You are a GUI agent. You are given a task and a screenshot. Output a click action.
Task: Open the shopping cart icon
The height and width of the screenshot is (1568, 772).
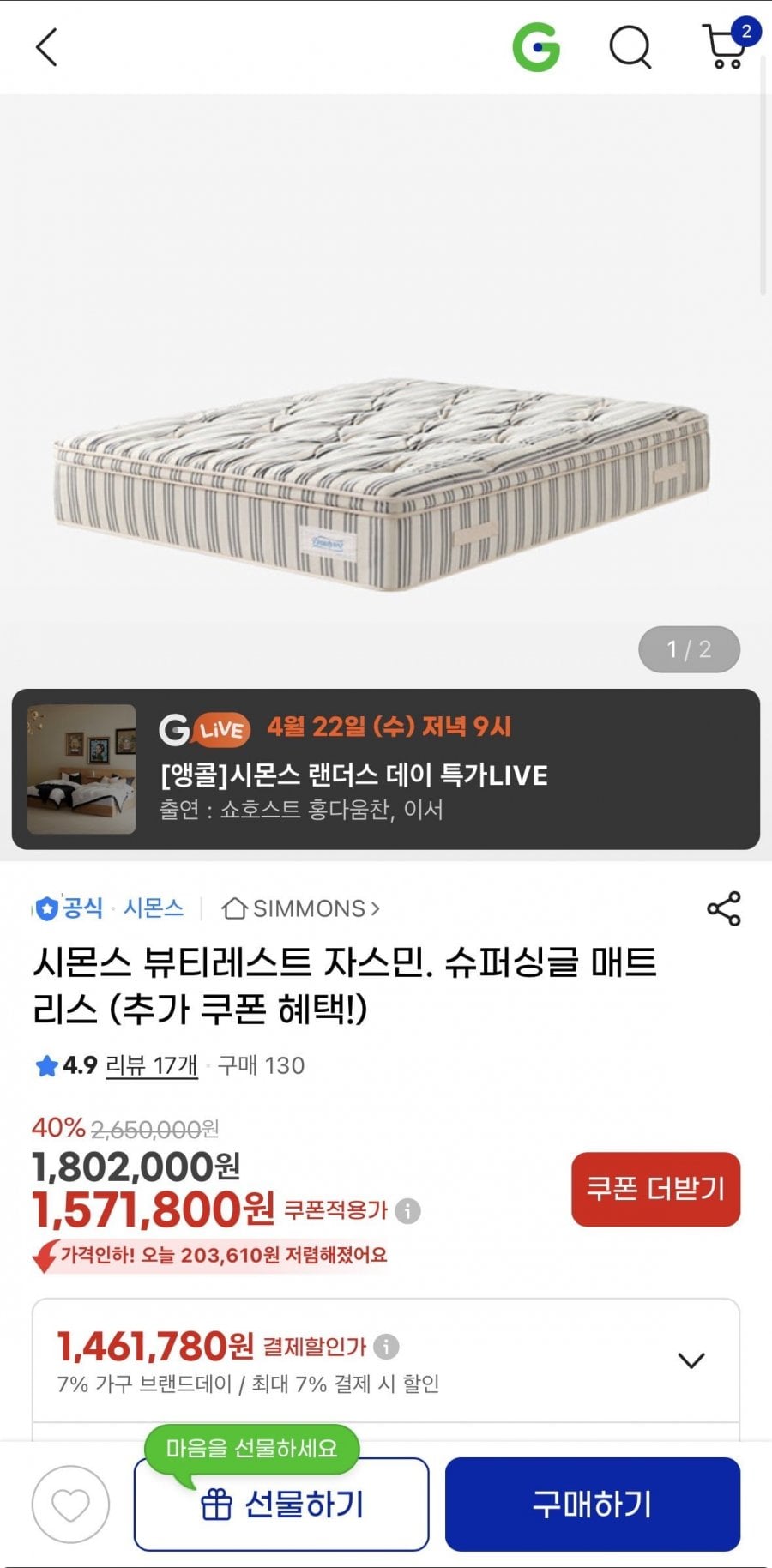point(725,47)
